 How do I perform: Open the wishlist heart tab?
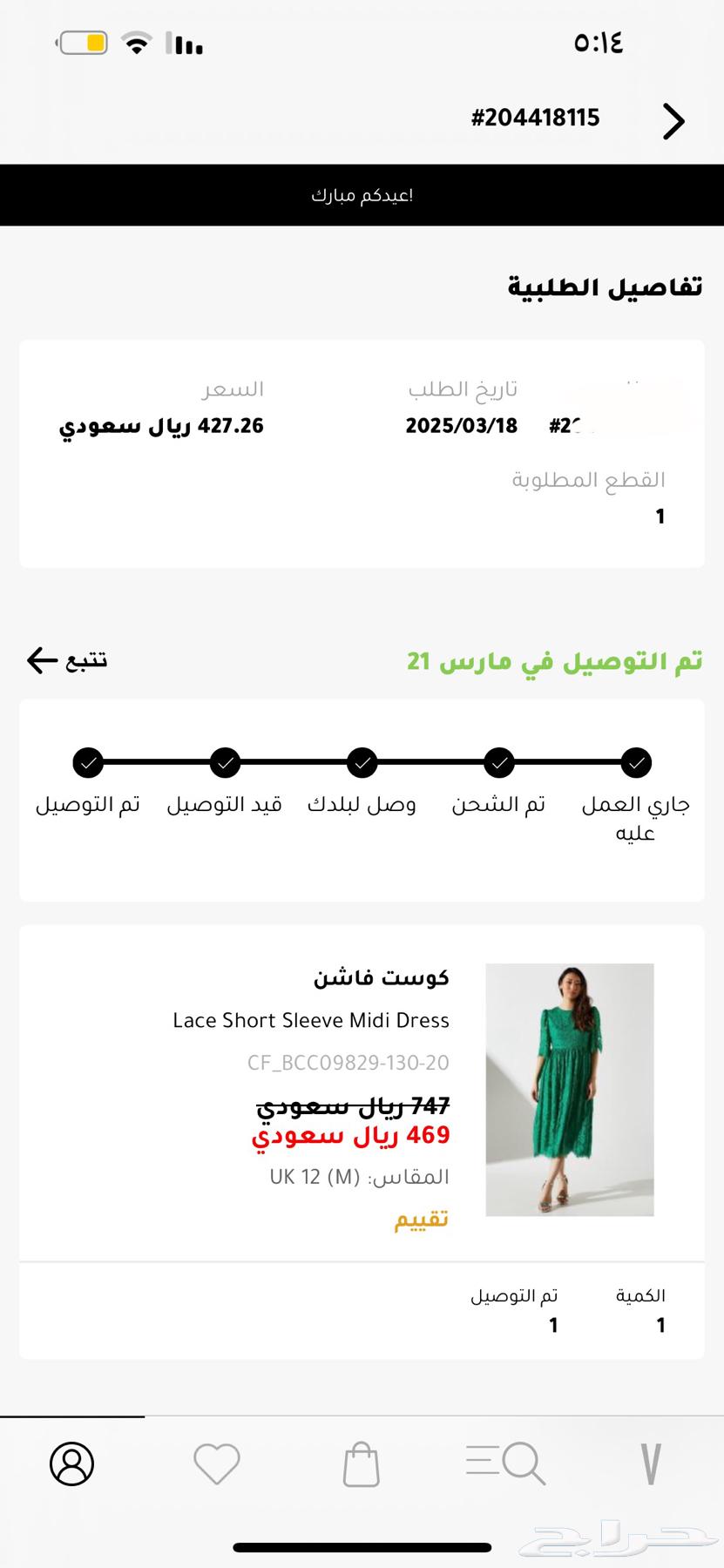click(217, 1463)
